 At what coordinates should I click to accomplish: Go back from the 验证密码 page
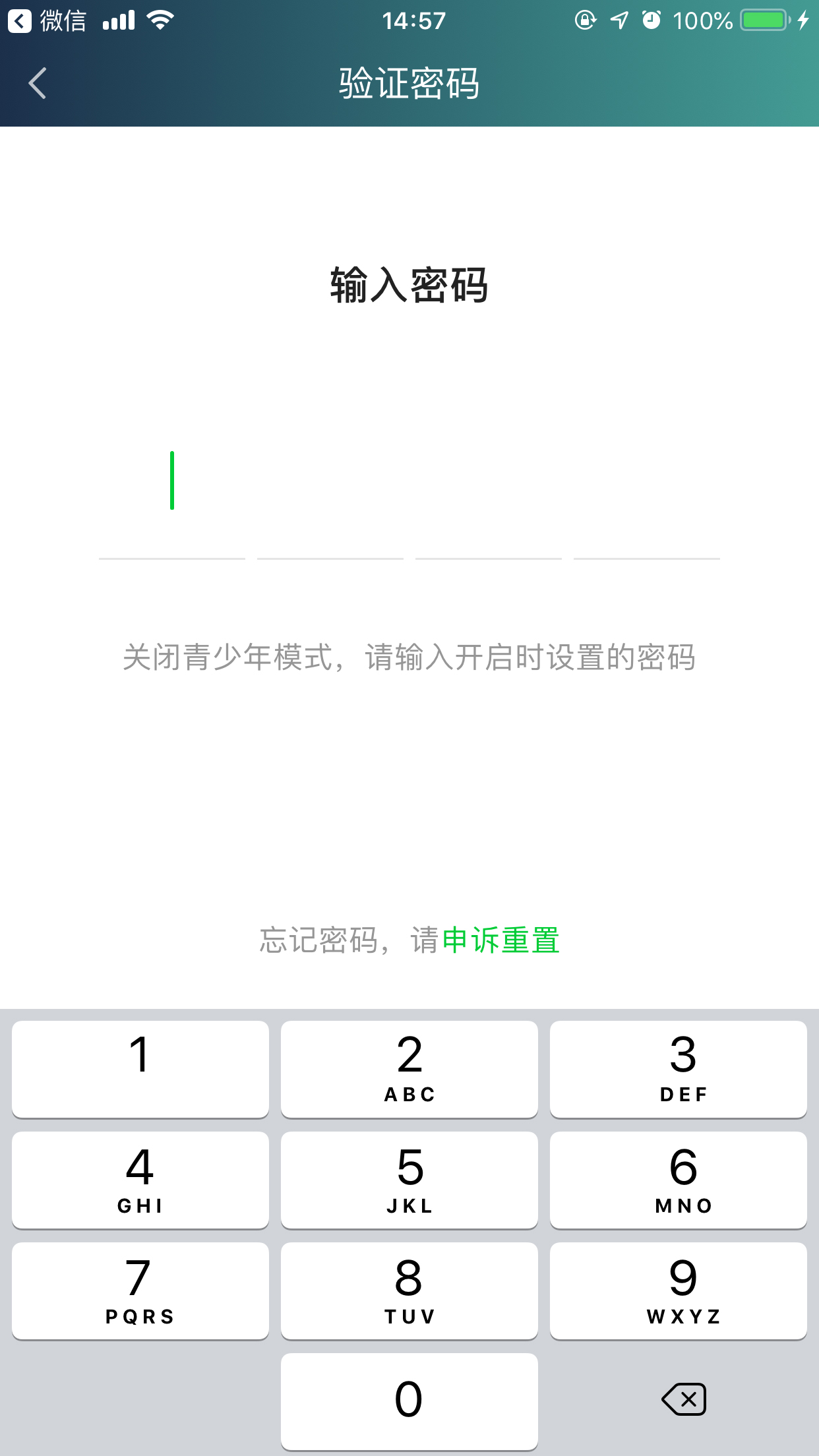pos(38,84)
